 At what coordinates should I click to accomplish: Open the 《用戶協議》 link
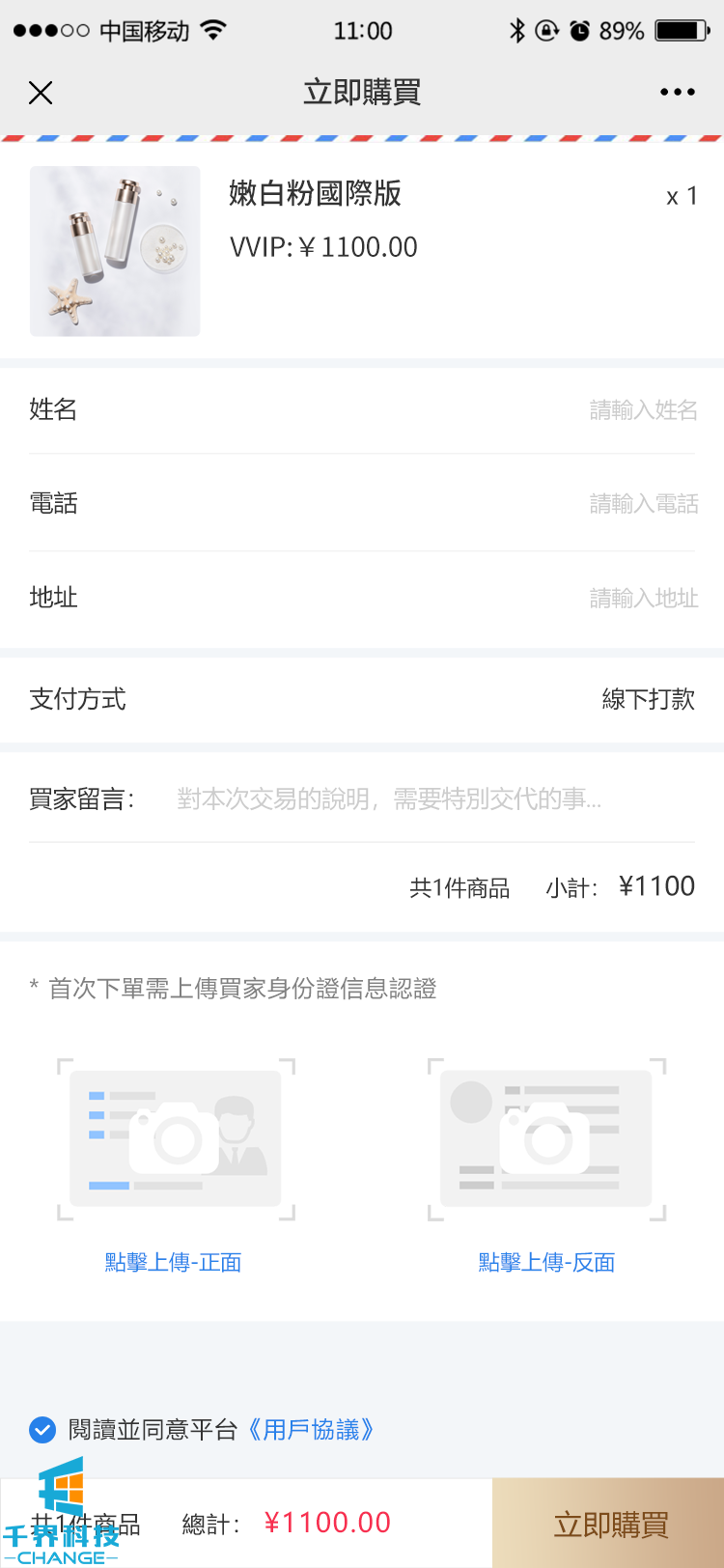310,1429
